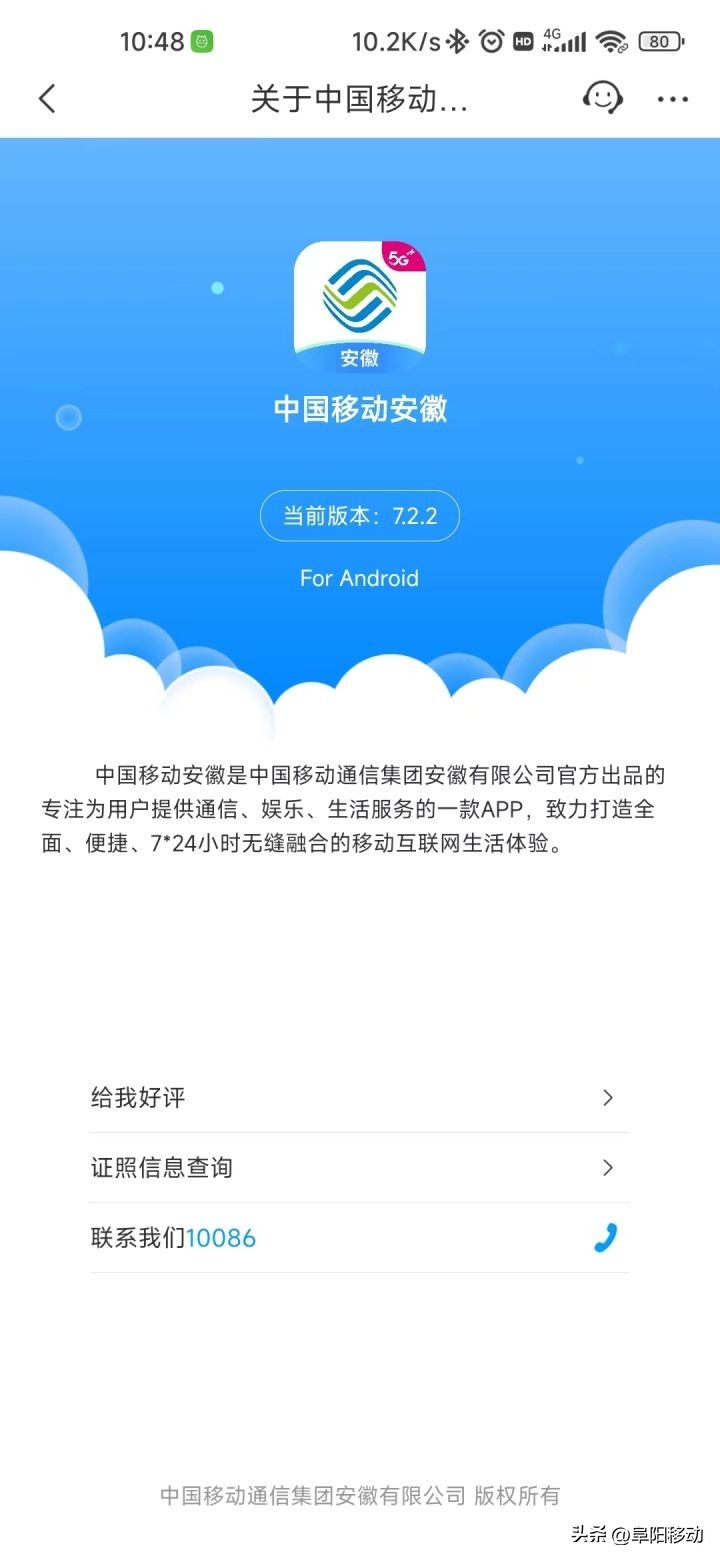Open 证照信息查询 license information
This screenshot has height=1560, width=720.
[x=359, y=1168]
